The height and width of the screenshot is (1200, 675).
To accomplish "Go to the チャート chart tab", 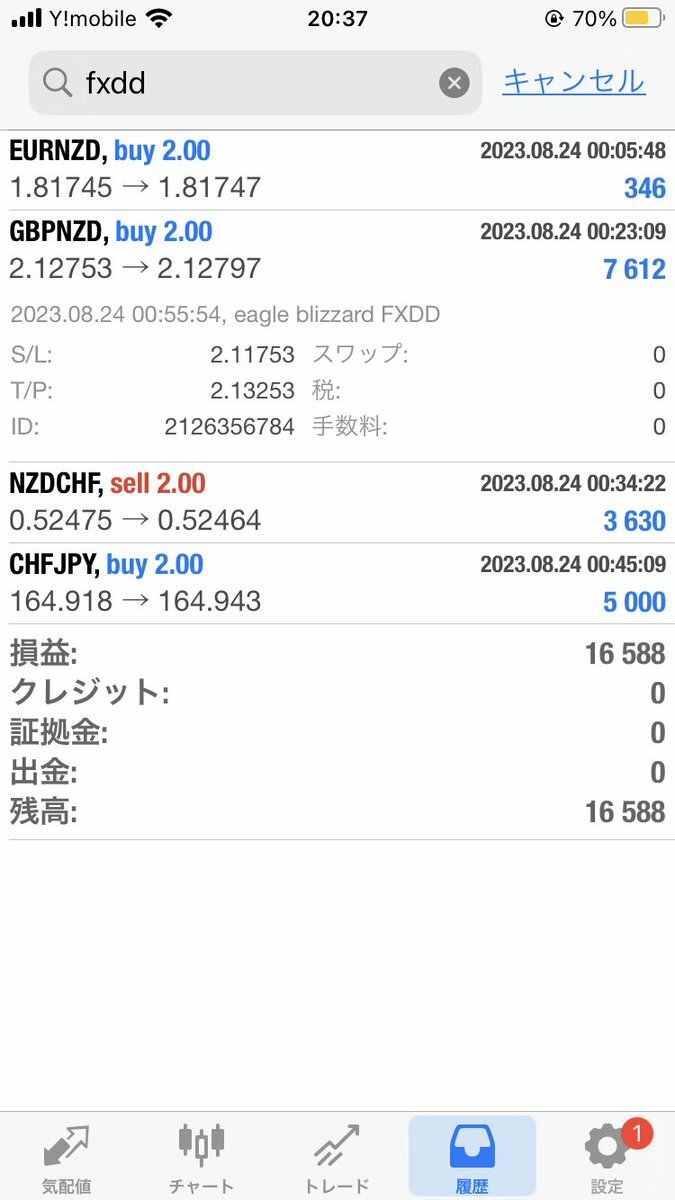I will 202,1158.
